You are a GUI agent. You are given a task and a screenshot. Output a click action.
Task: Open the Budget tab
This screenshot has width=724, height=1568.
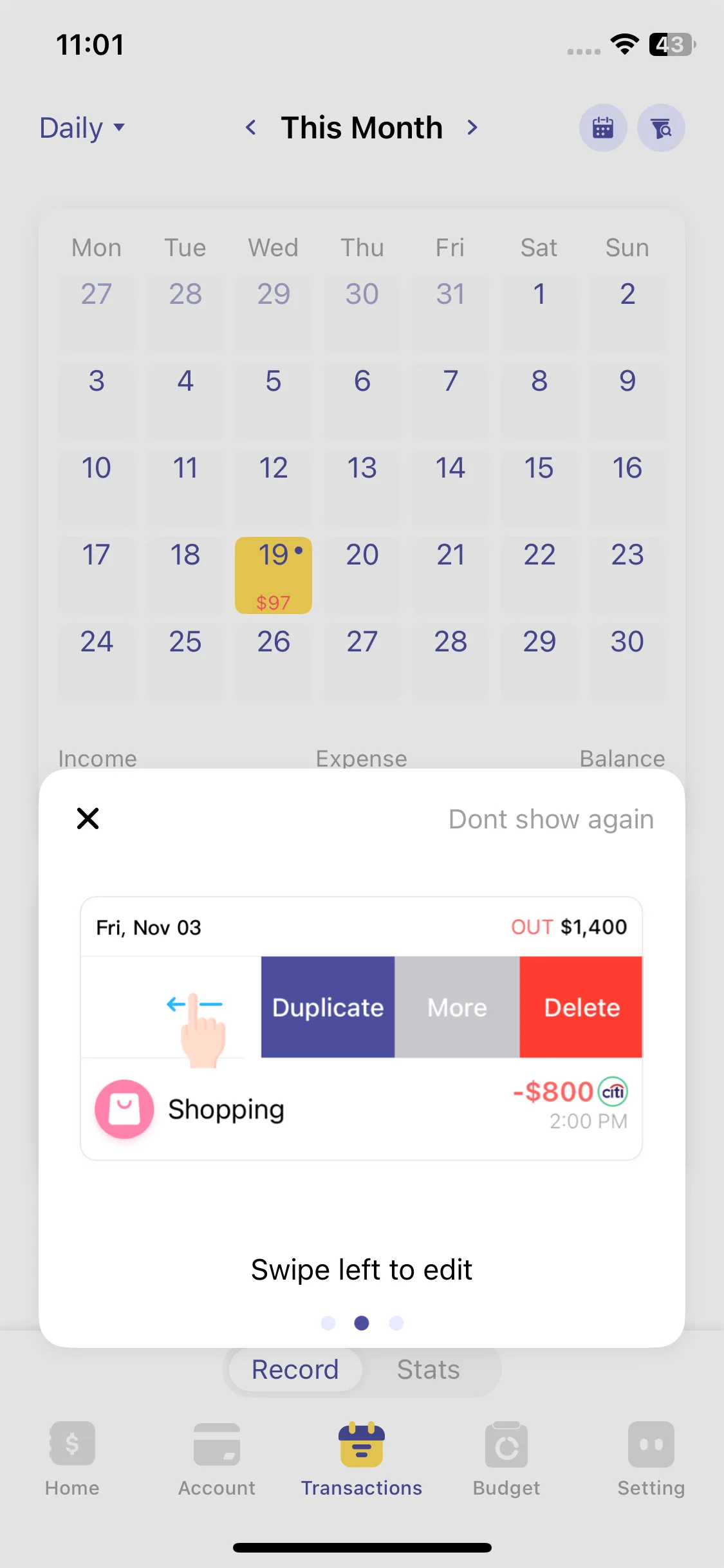506,1458
